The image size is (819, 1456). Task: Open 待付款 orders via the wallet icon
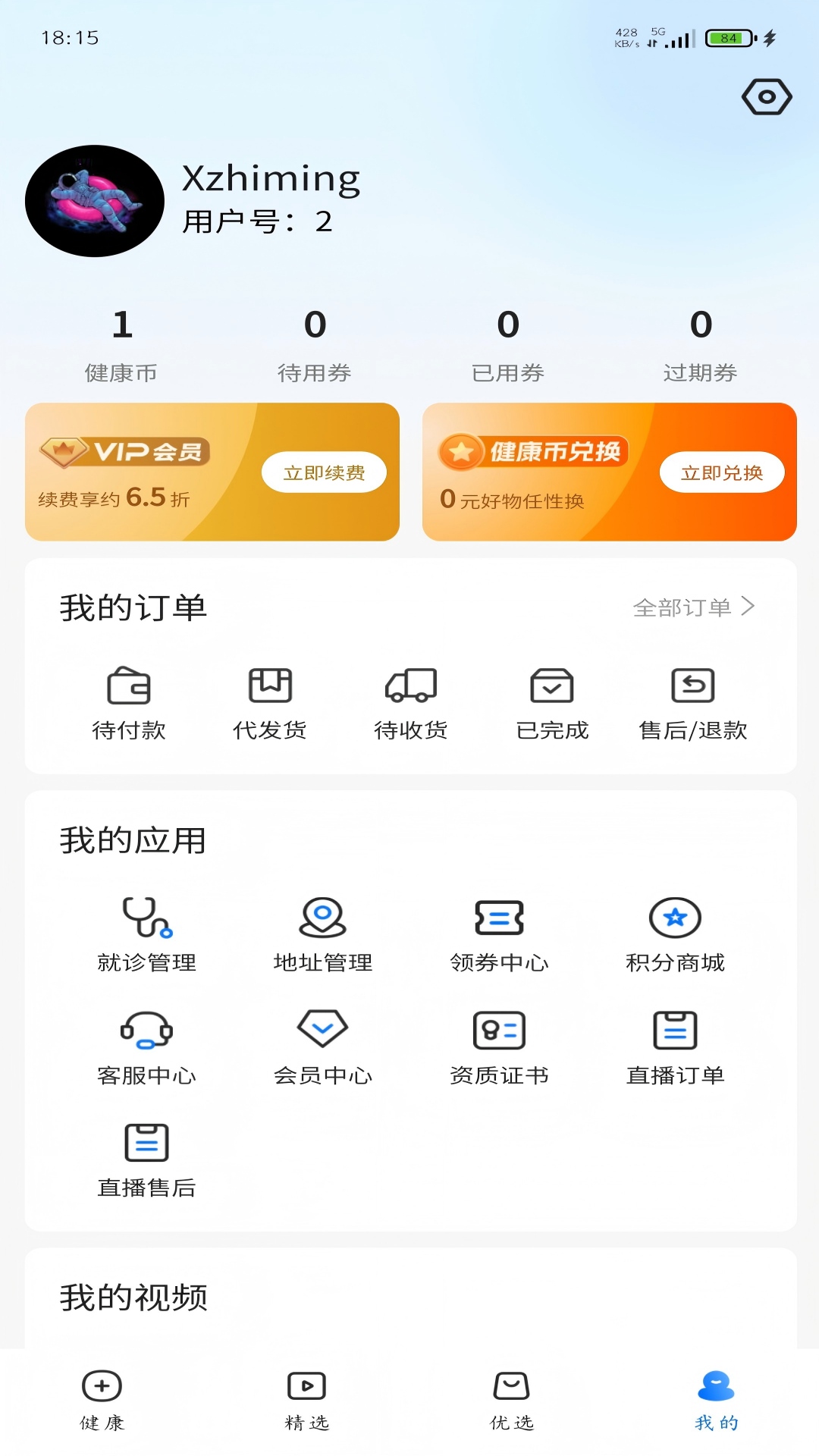(129, 686)
